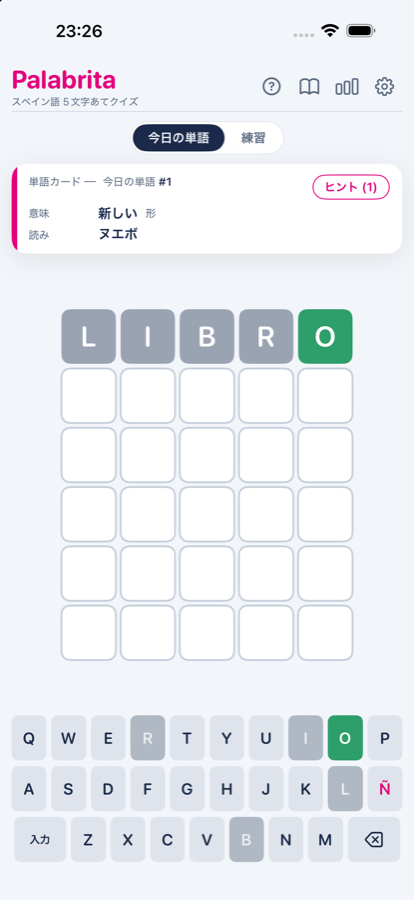
Task: Open the help question mark icon
Action: (x=272, y=87)
